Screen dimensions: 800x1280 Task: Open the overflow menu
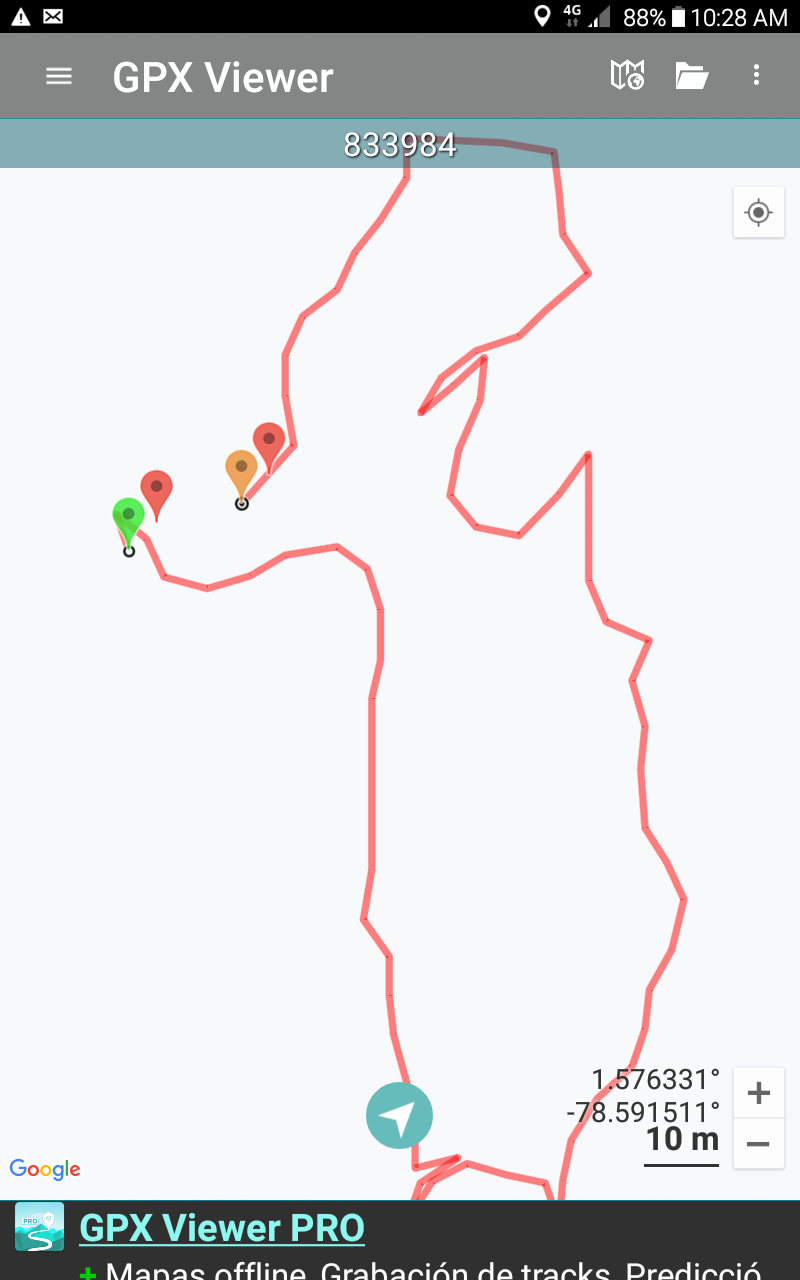(756, 75)
